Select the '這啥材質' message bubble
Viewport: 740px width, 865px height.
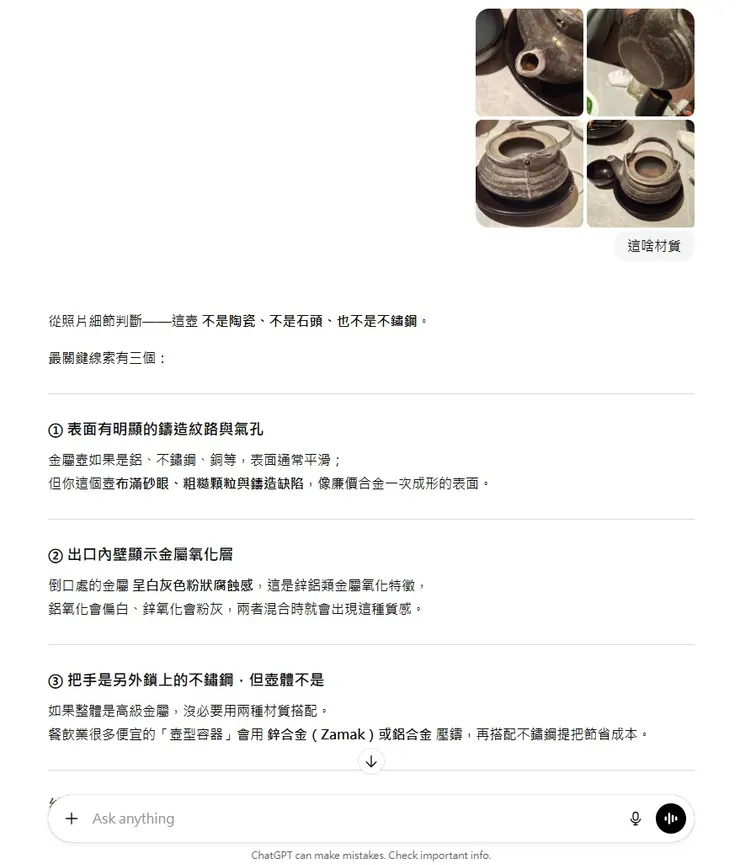(x=653, y=246)
